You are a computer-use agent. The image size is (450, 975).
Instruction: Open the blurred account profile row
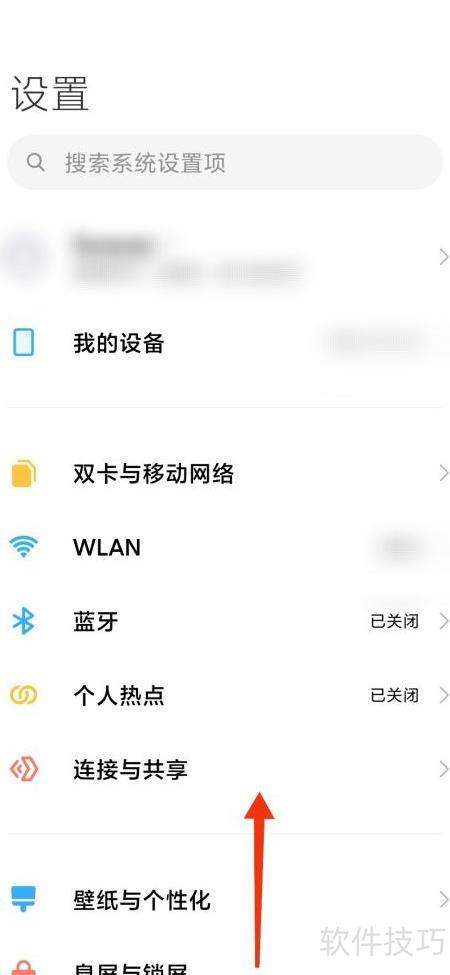tap(225, 257)
